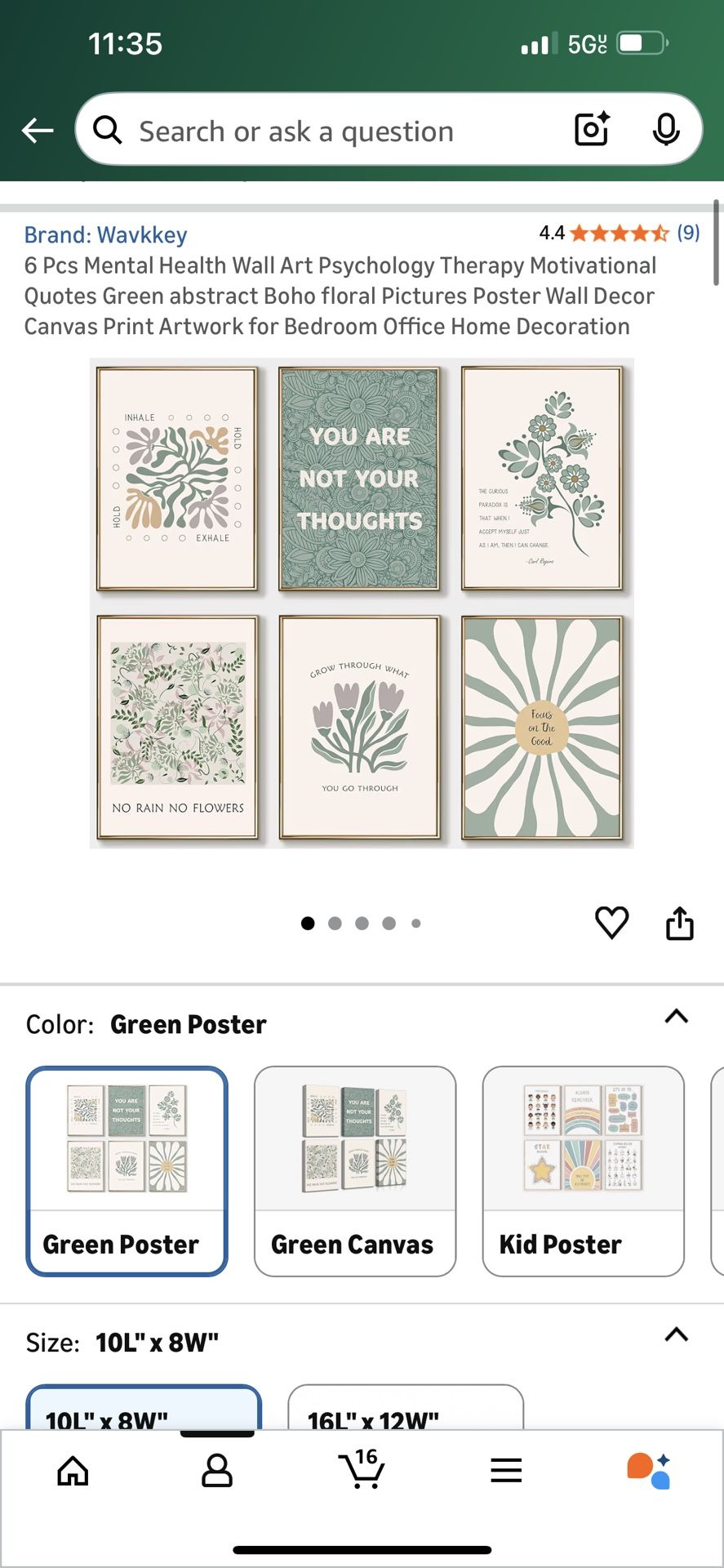This screenshot has width=724, height=1568.
Task: Open the Rufus AI assistant
Action: (x=649, y=1470)
